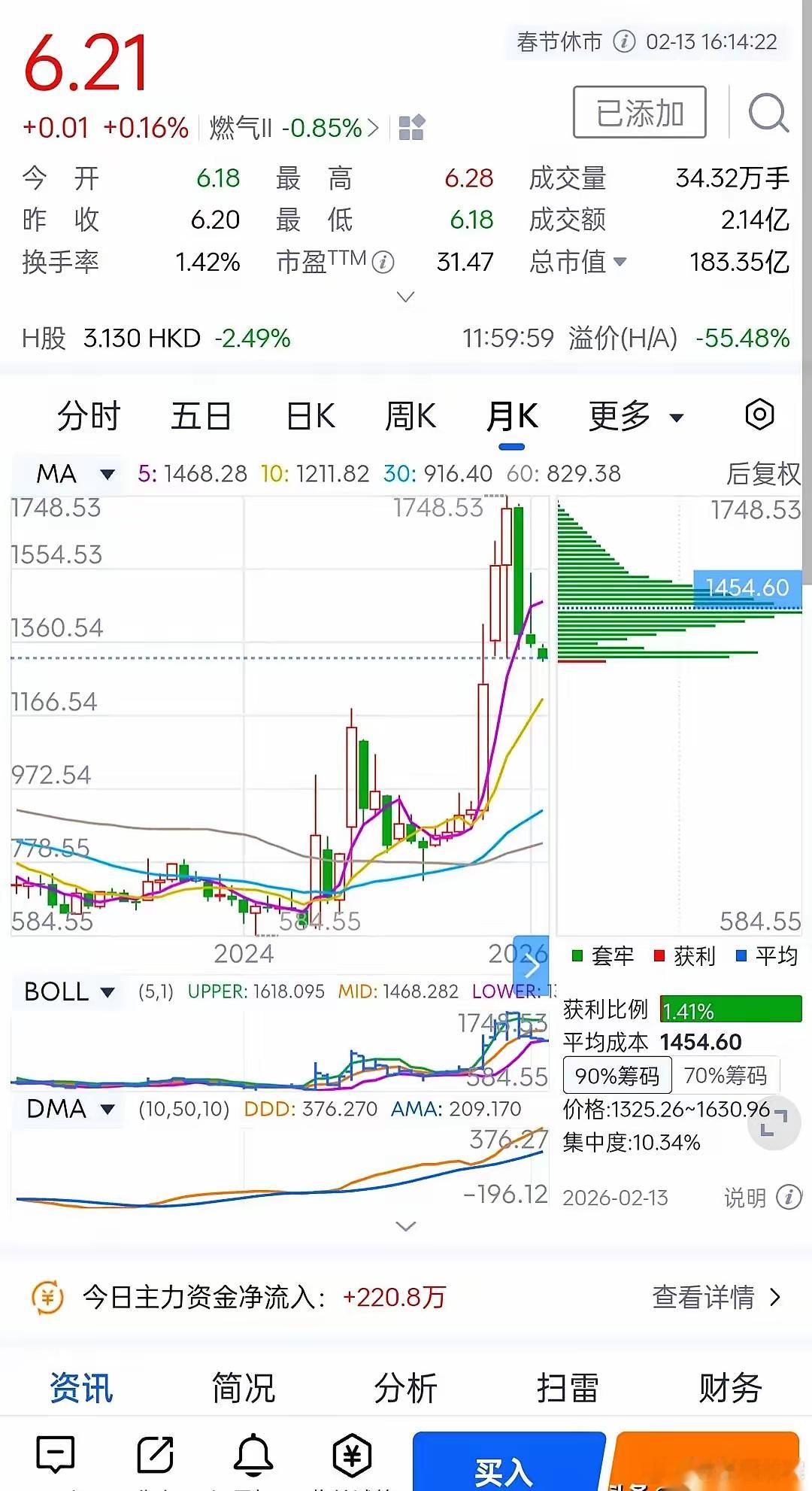
Task: Expand full stats via the chevron under 市盈TTM
Action: click(404, 297)
